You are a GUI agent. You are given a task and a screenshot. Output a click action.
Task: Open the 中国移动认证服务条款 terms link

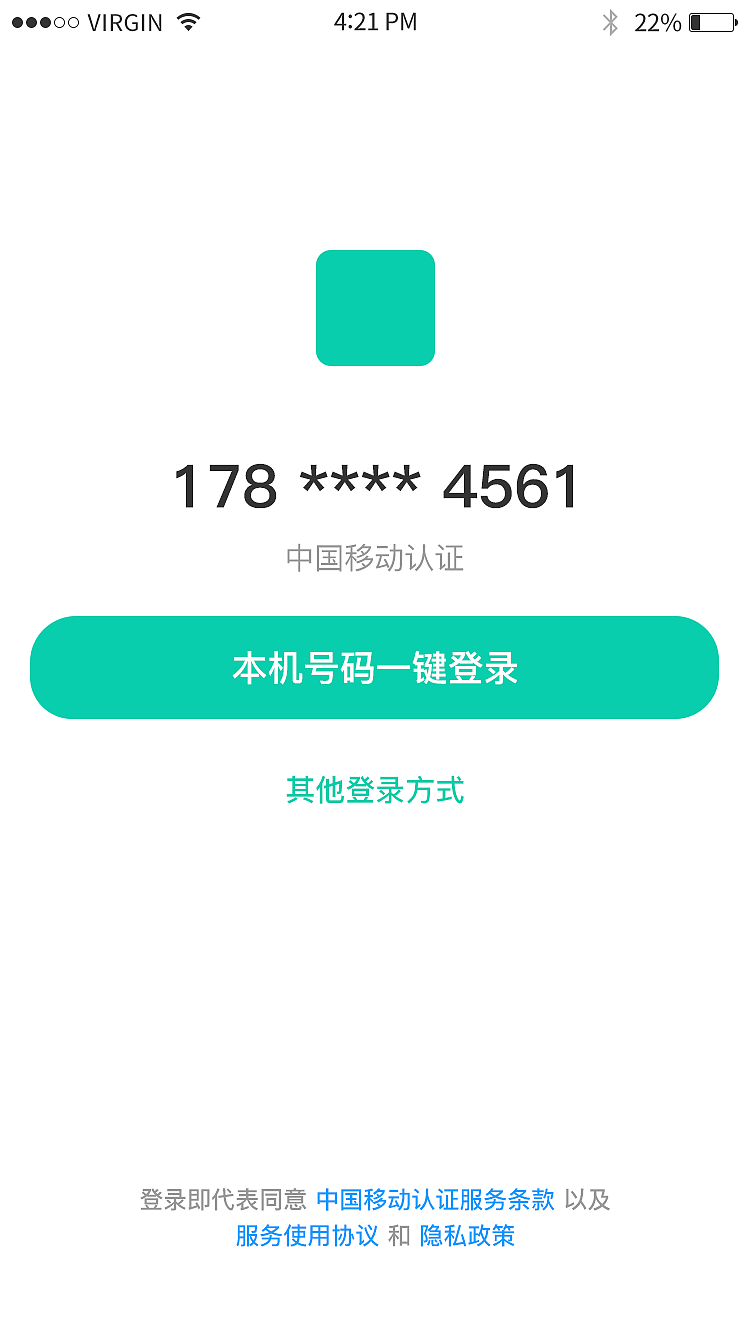point(436,1200)
